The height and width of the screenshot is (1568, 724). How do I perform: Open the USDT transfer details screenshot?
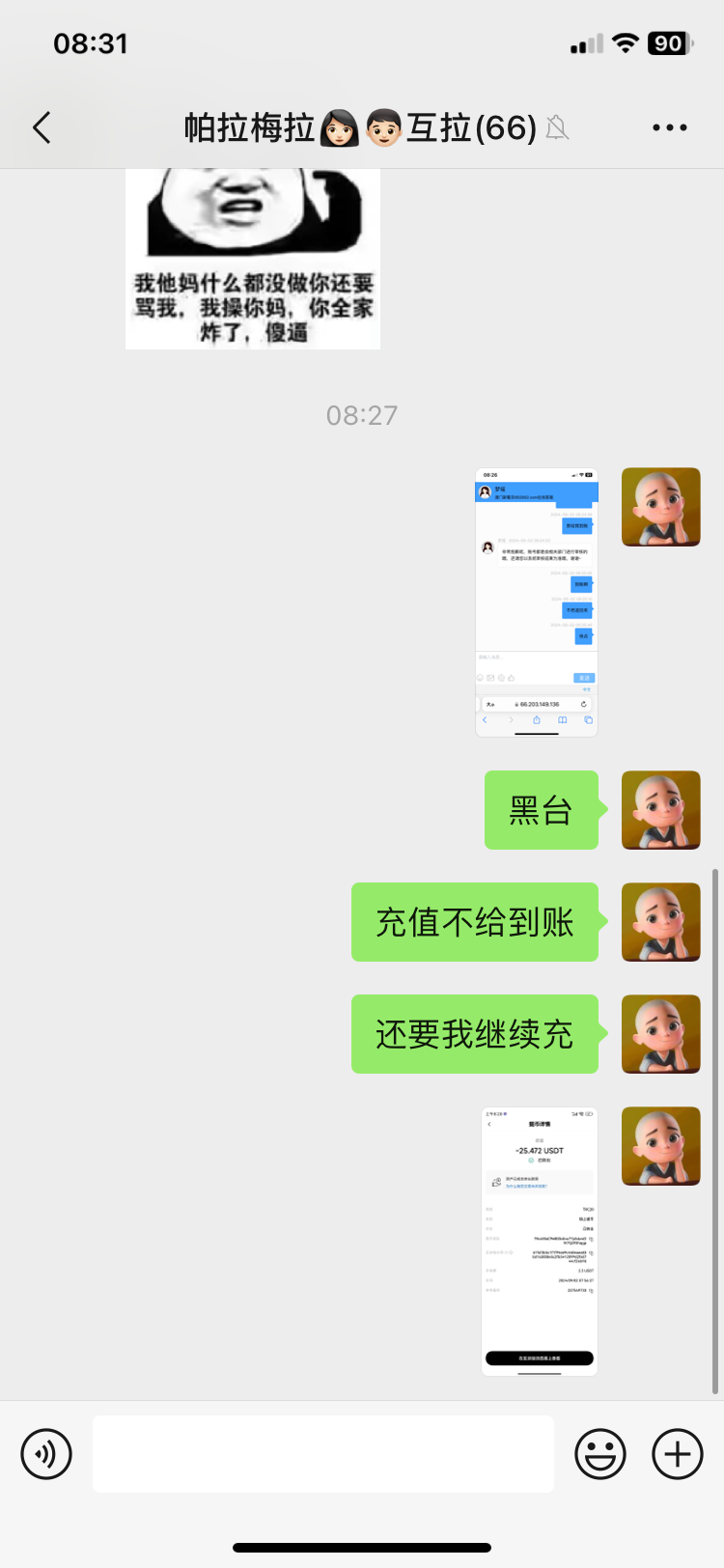[540, 1241]
